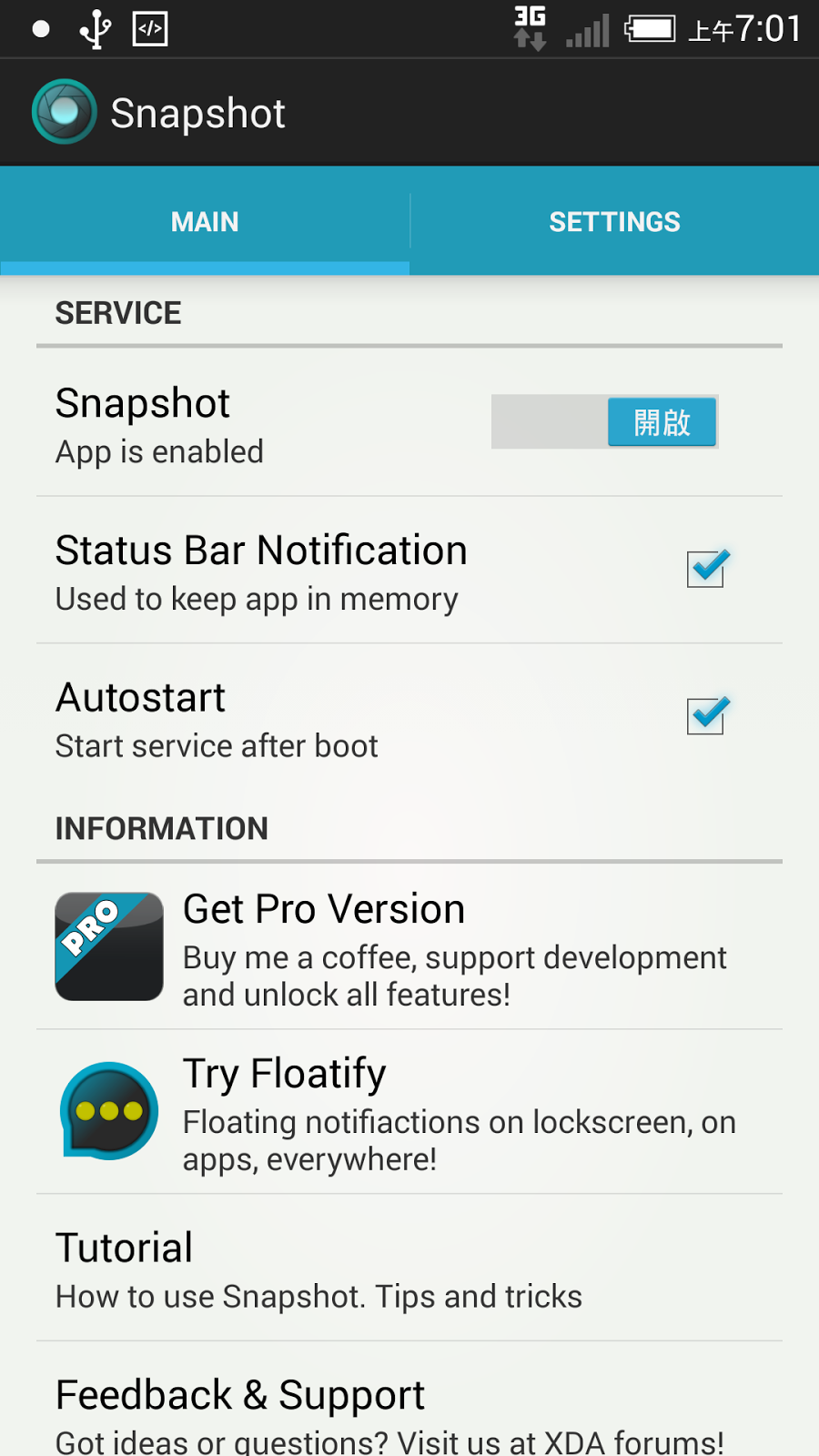This screenshot has height=1456, width=819.
Task: Disable the Autostart checkbox
Action: 706,716
